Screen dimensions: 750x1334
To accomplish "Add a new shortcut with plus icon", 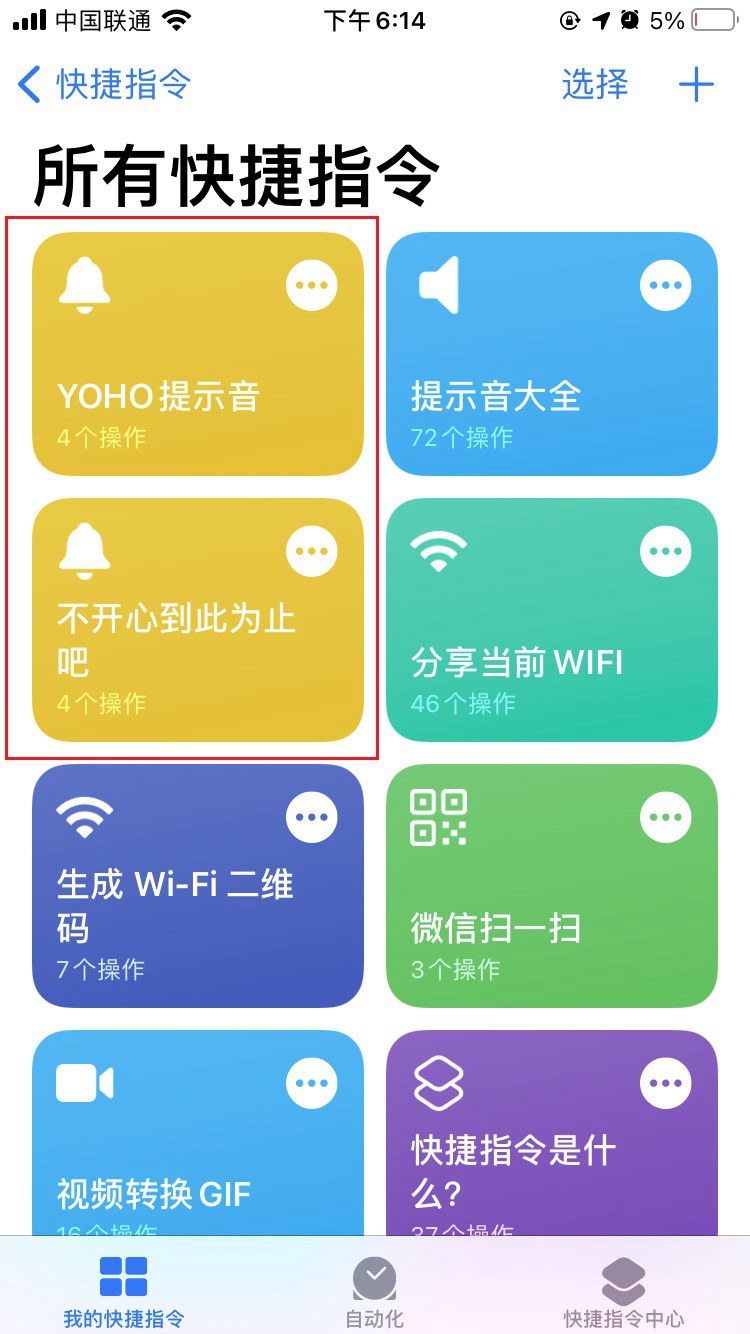I will 696,85.
